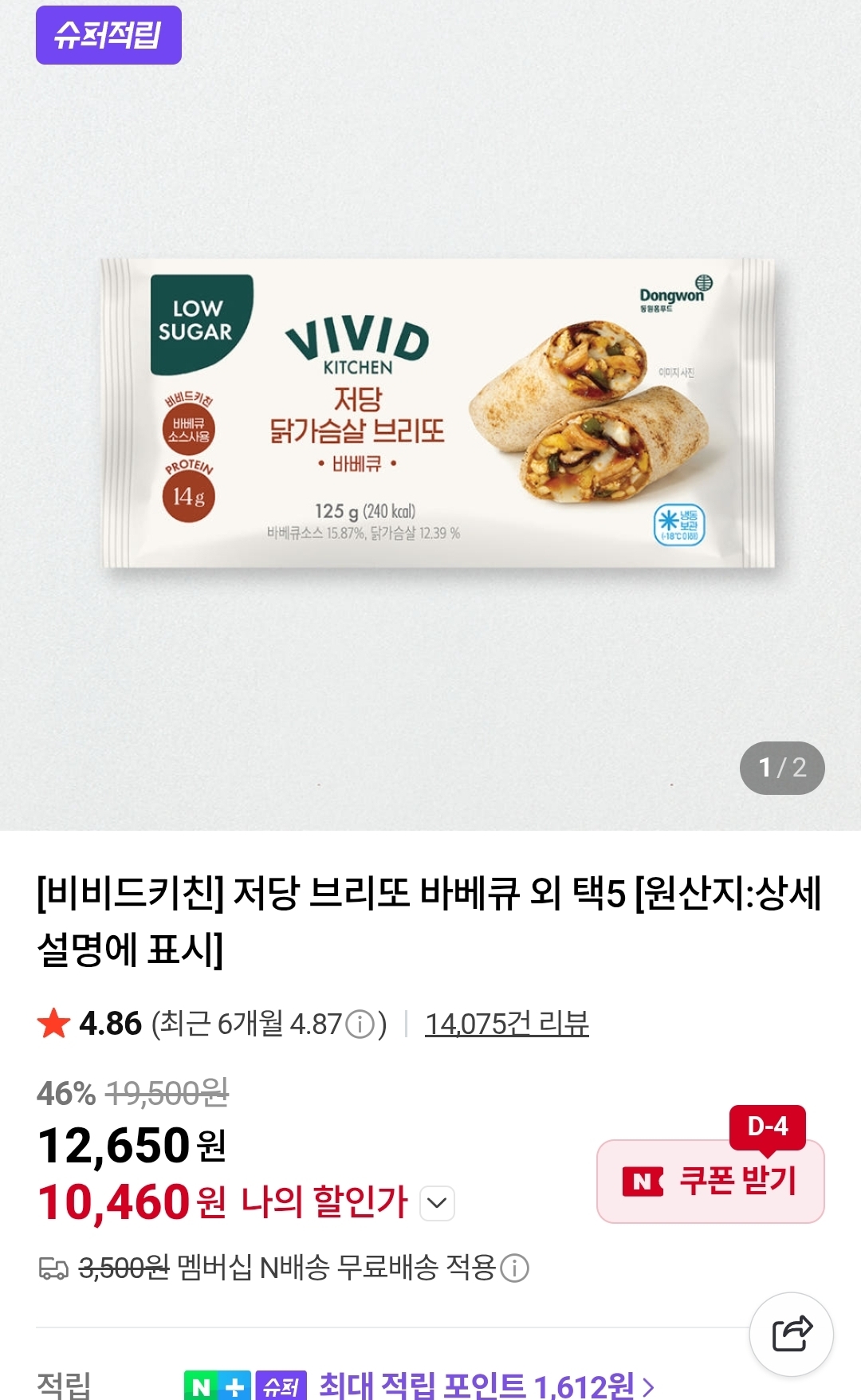
Task: Tap the 쿠폰 받기 coupon button
Action: tap(710, 1184)
